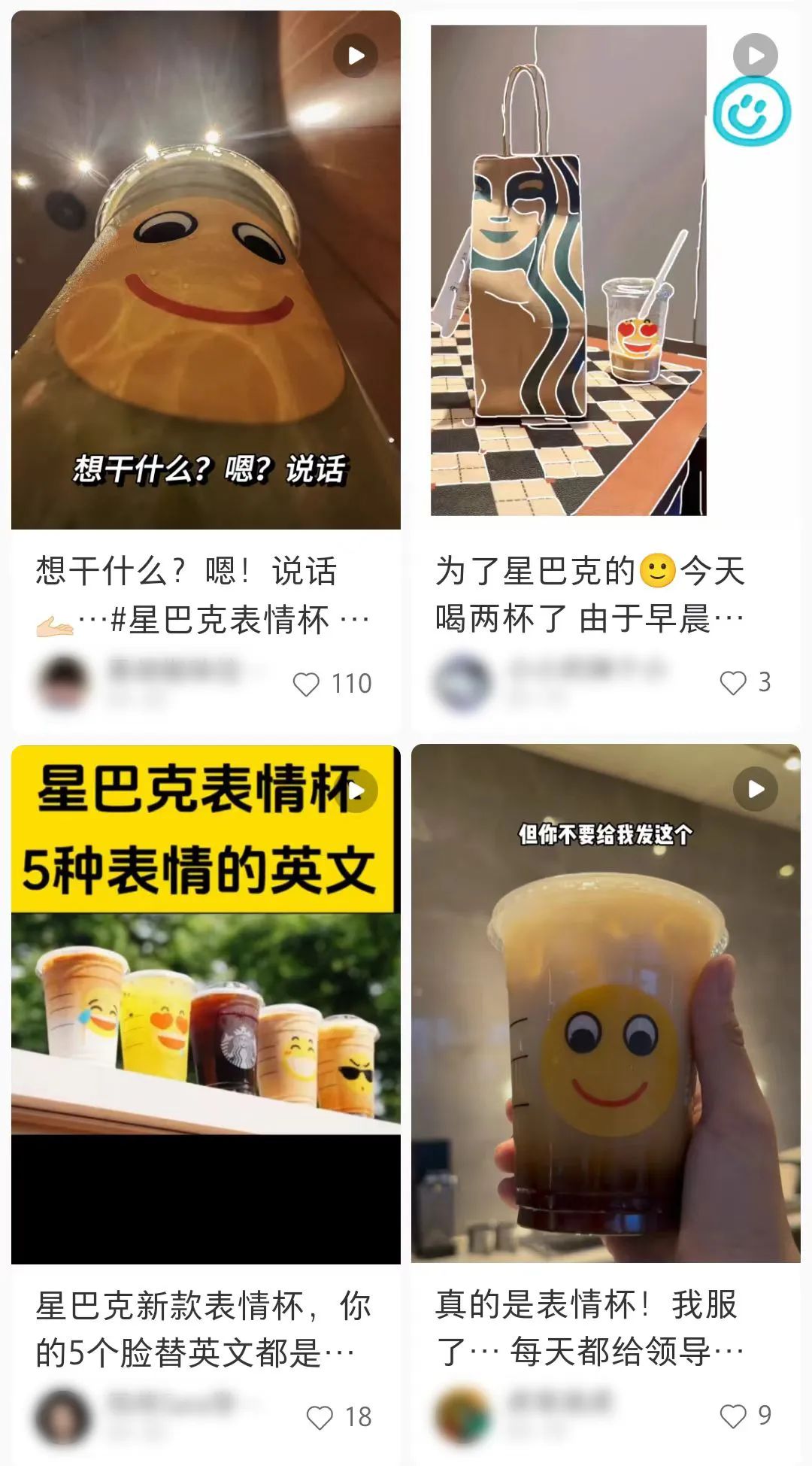Read the caption 为了星巴克的今天喝两杯了
Image resolution: width=812 pixels, height=1466 pixels.
pos(590,595)
